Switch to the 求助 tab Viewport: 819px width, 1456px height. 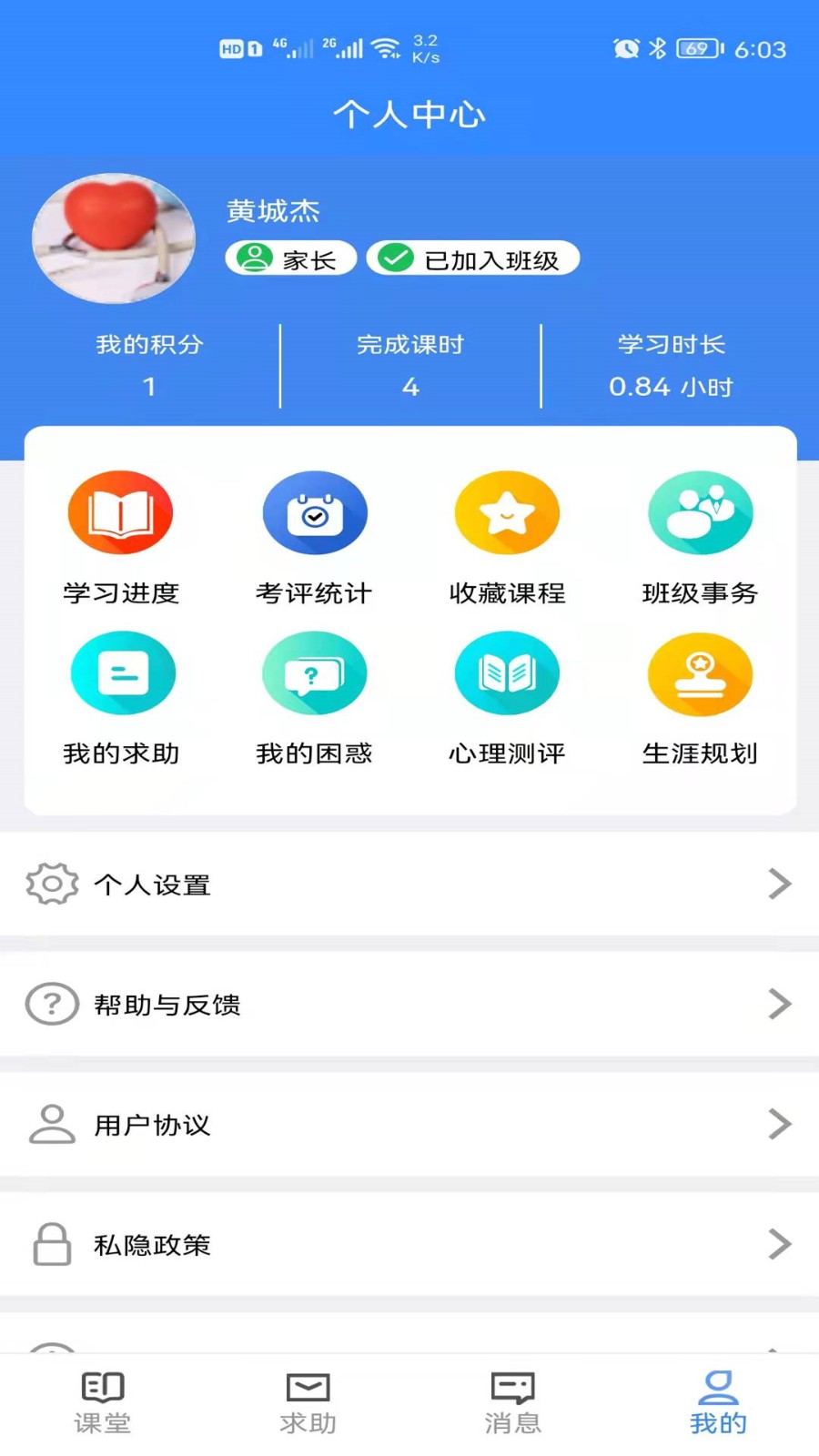click(x=308, y=1402)
